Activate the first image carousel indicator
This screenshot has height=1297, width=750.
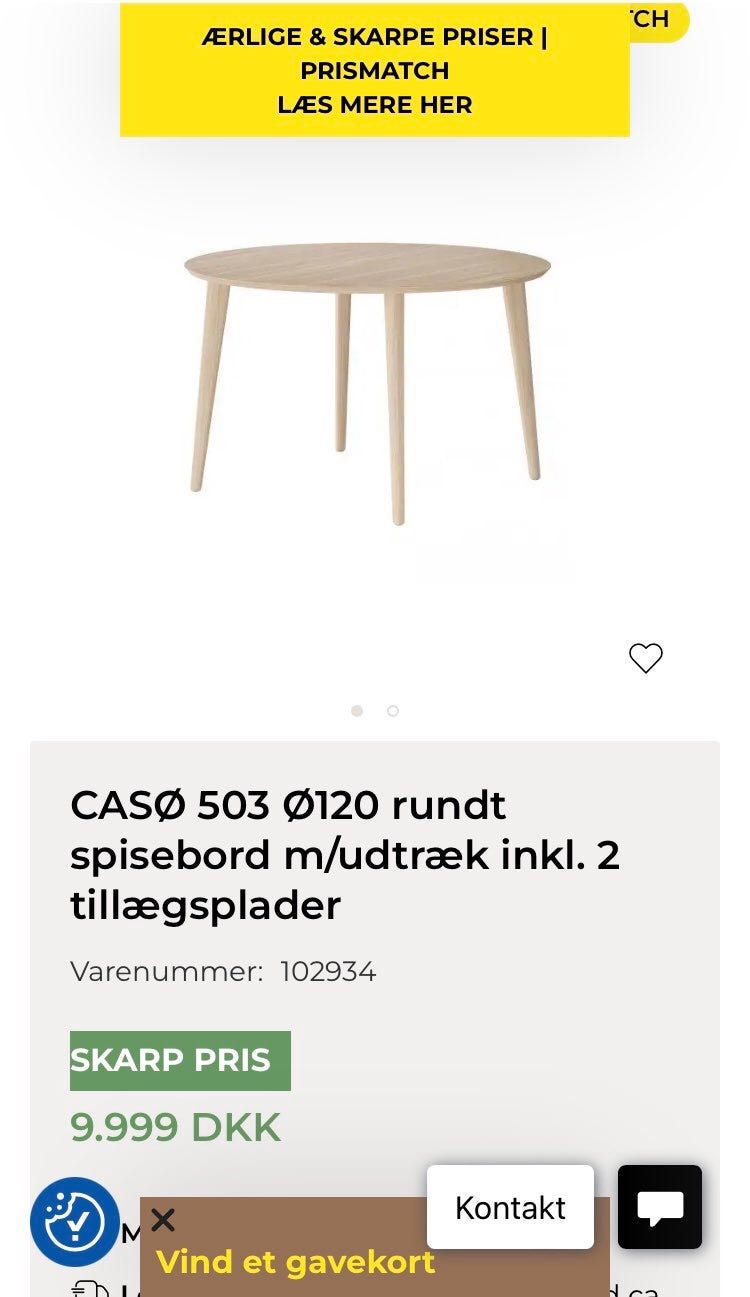tap(357, 711)
